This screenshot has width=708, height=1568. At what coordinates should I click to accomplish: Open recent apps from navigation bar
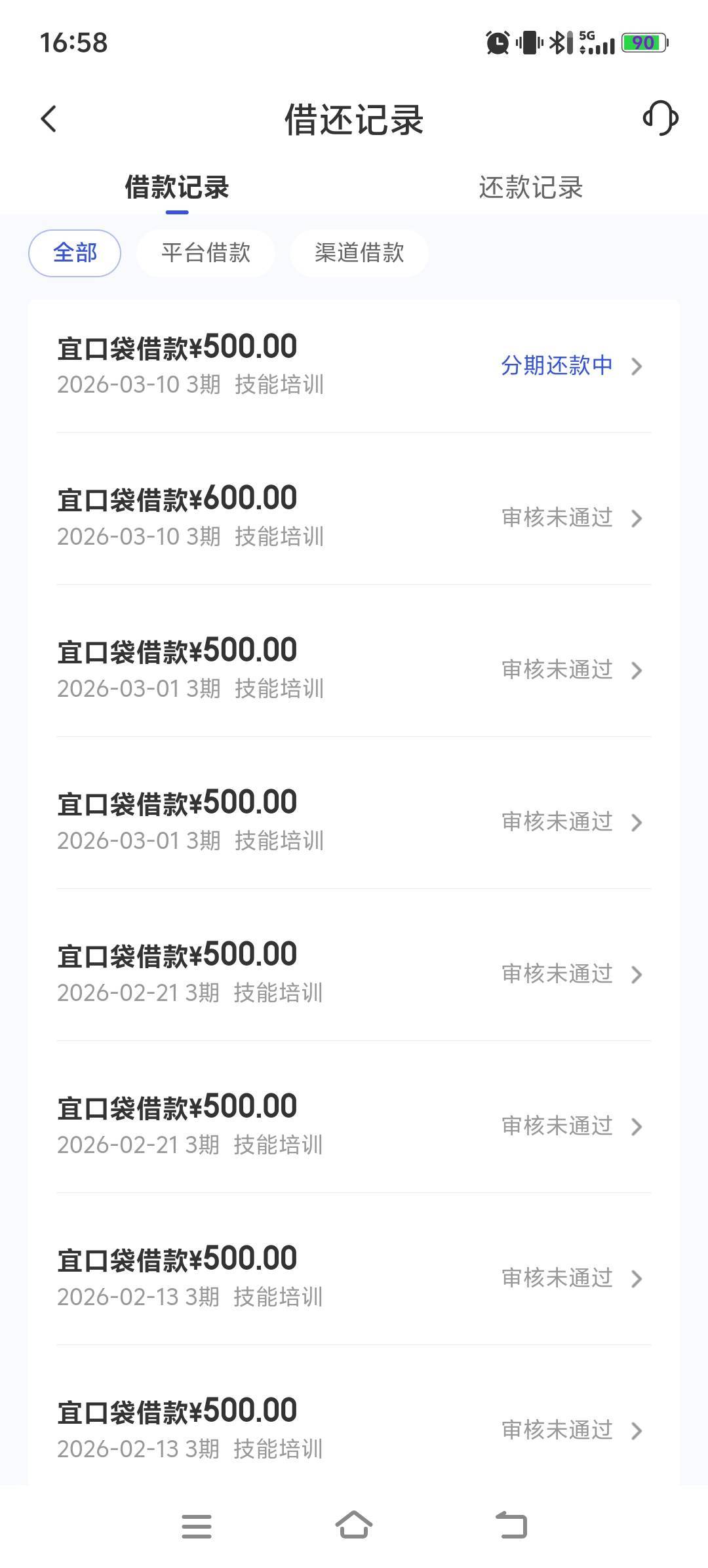pyautogui.click(x=197, y=1525)
